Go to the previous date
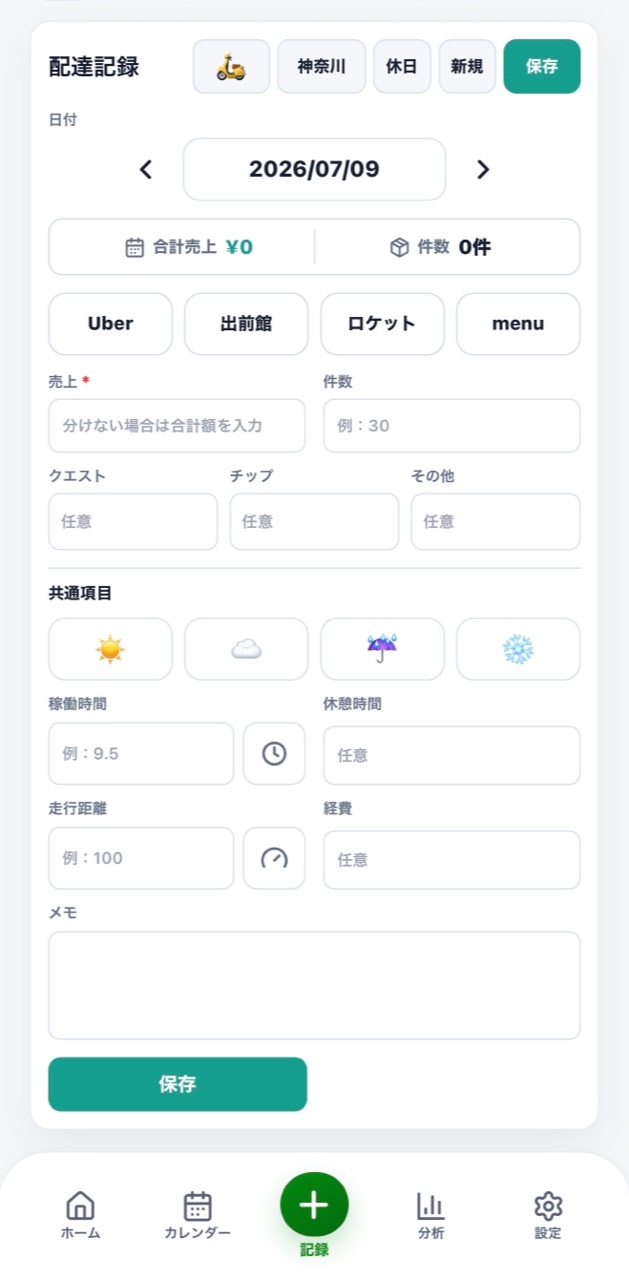 coord(146,169)
